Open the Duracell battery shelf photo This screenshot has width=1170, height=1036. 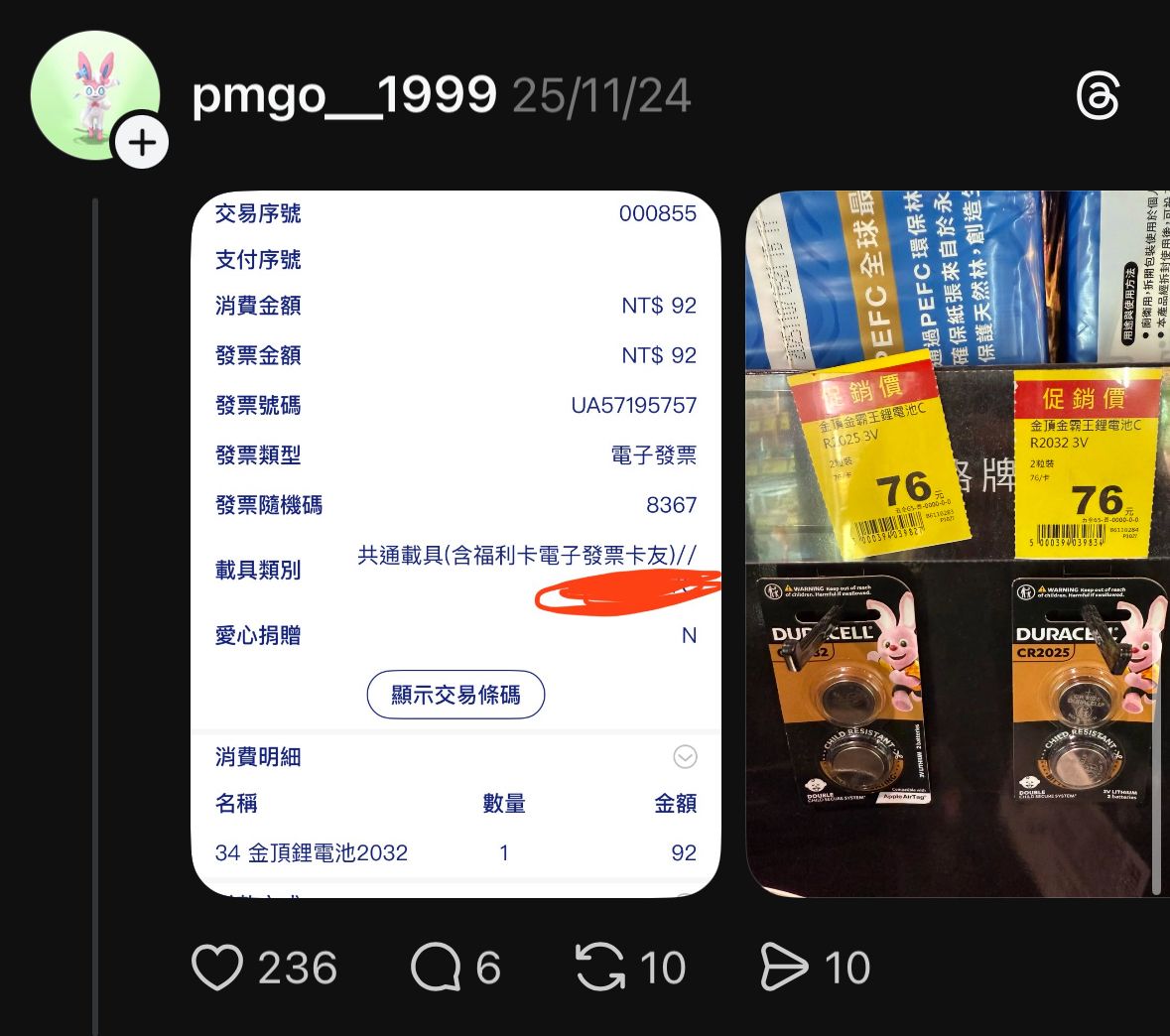coord(957,544)
